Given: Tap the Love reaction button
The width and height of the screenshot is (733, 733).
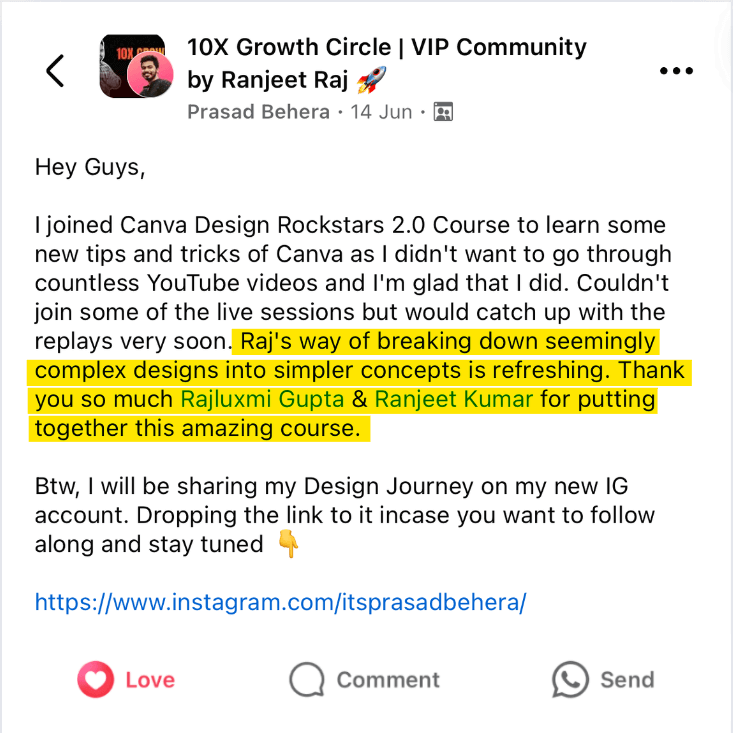Looking at the screenshot, I should click(126, 680).
